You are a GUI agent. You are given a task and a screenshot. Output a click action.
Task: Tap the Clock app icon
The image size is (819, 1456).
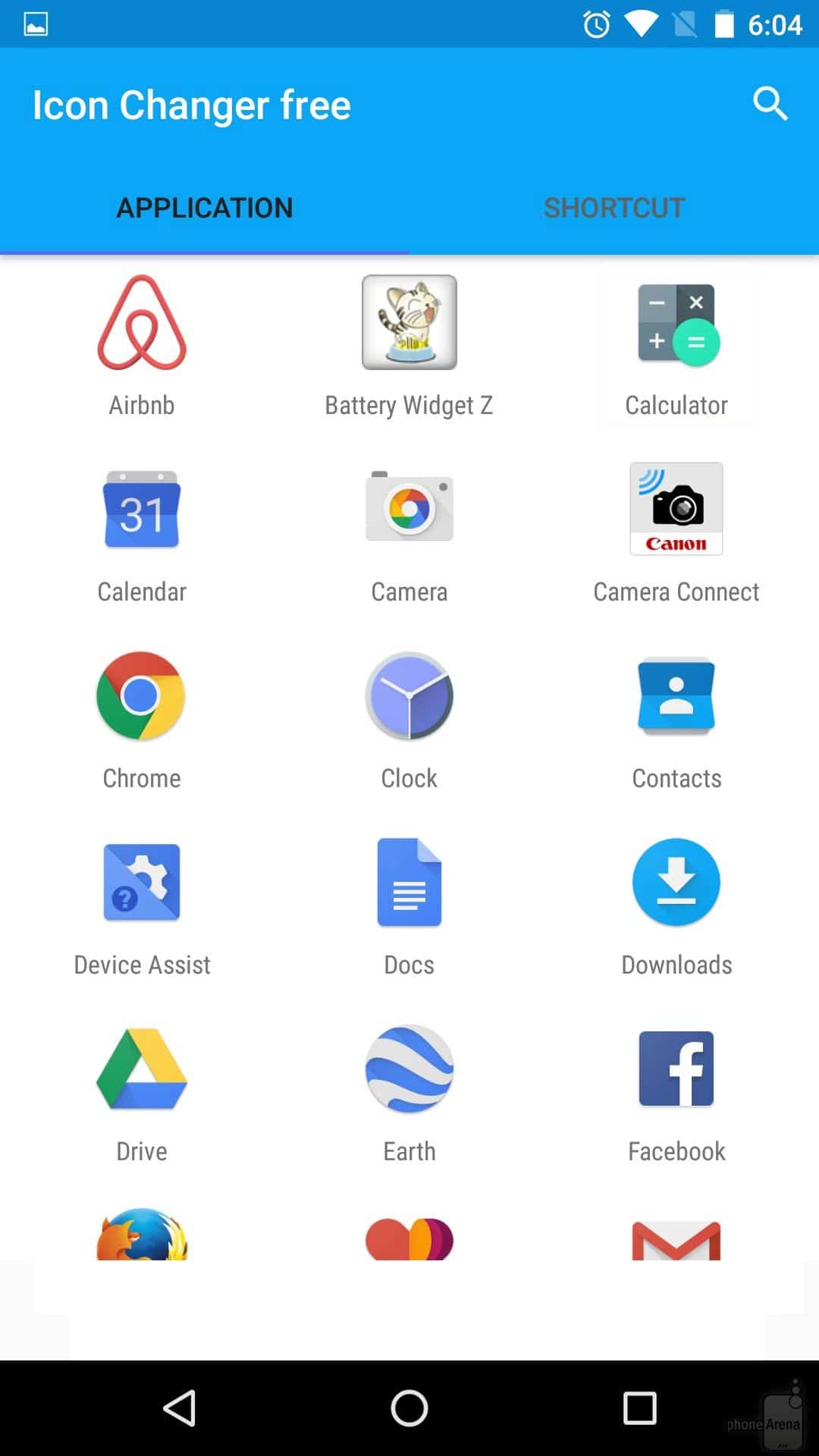coord(409,695)
